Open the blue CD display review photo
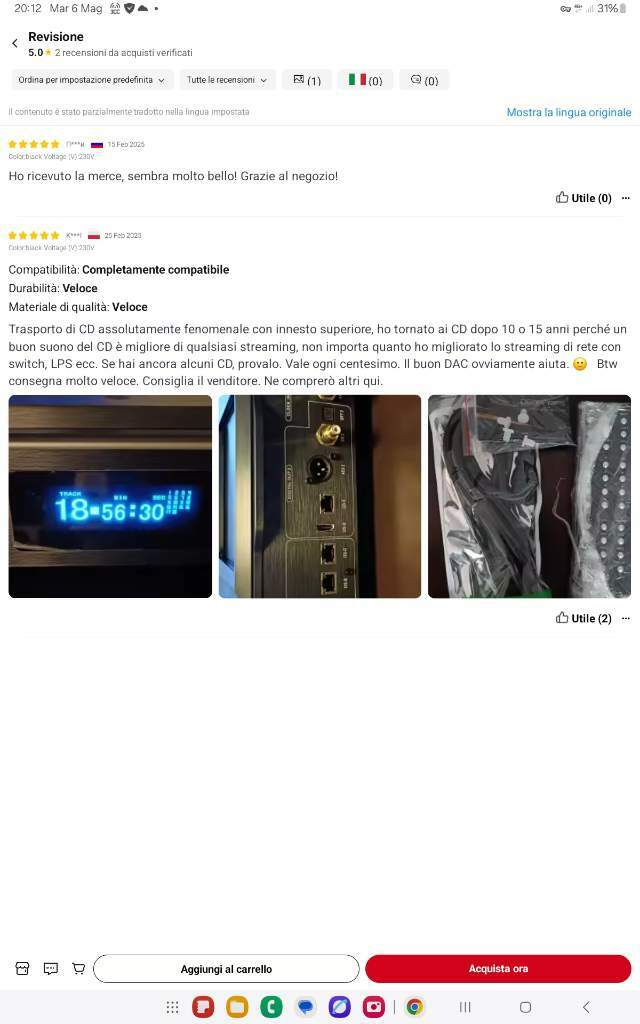The height and width of the screenshot is (1024, 640). (x=110, y=496)
